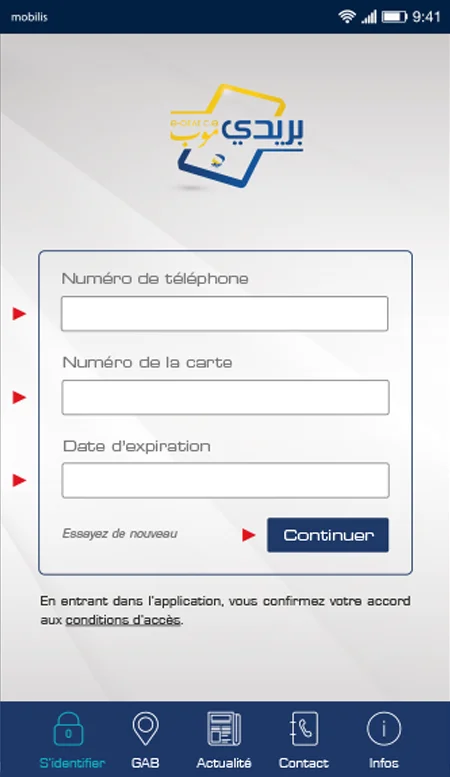Select the Date d'expiration field

(x=225, y=480)
